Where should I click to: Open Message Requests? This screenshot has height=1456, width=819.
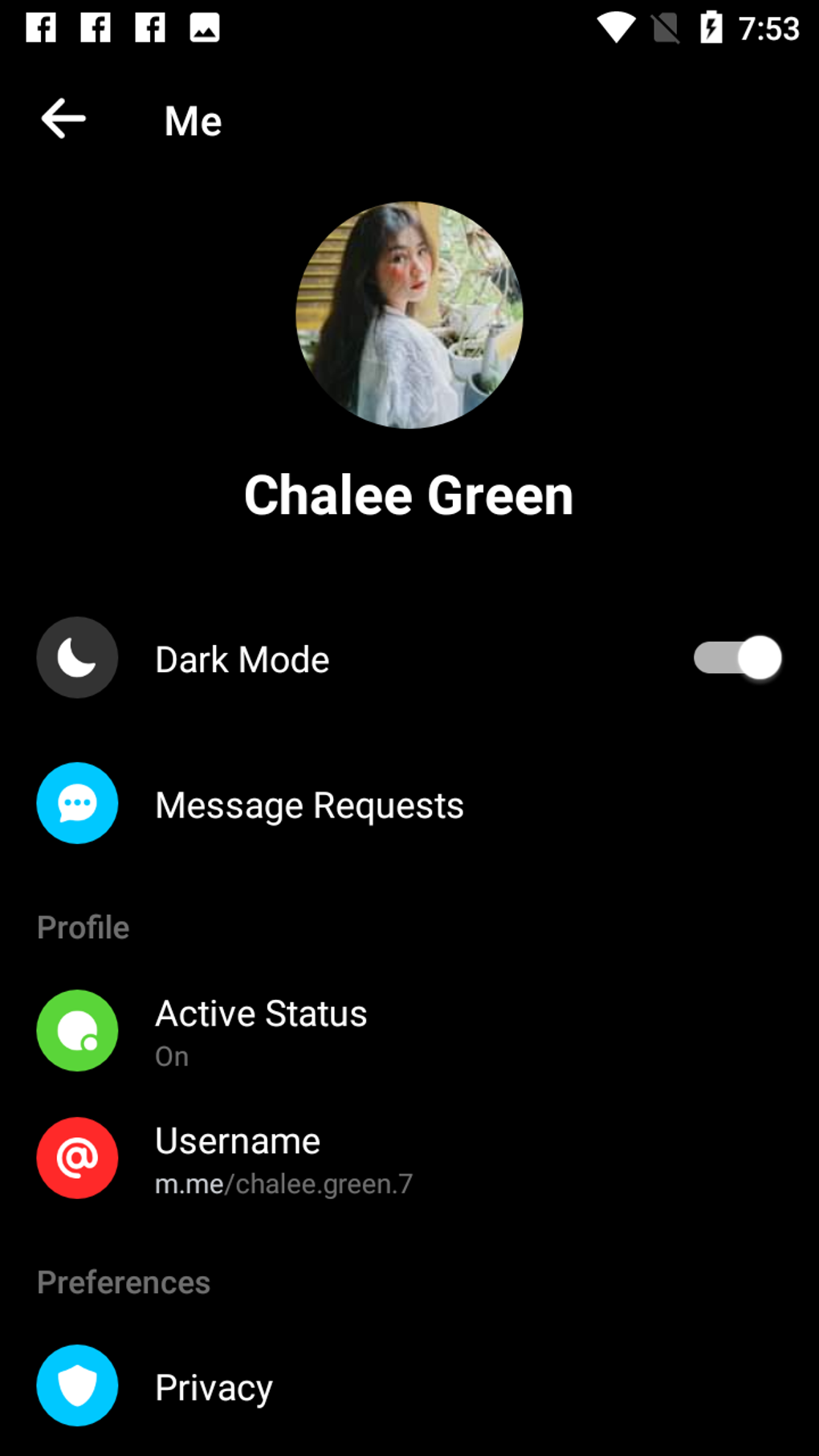(x=309, y=805)
